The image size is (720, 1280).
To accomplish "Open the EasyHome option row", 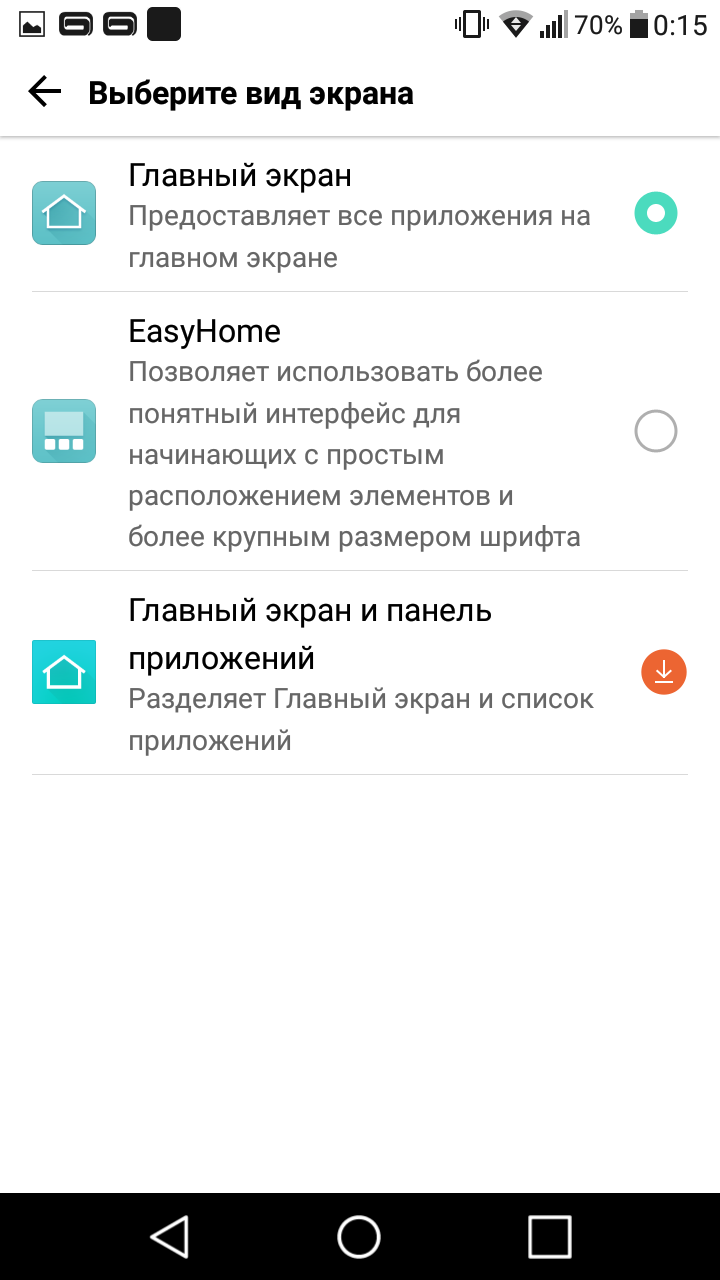I will (360, 432).
